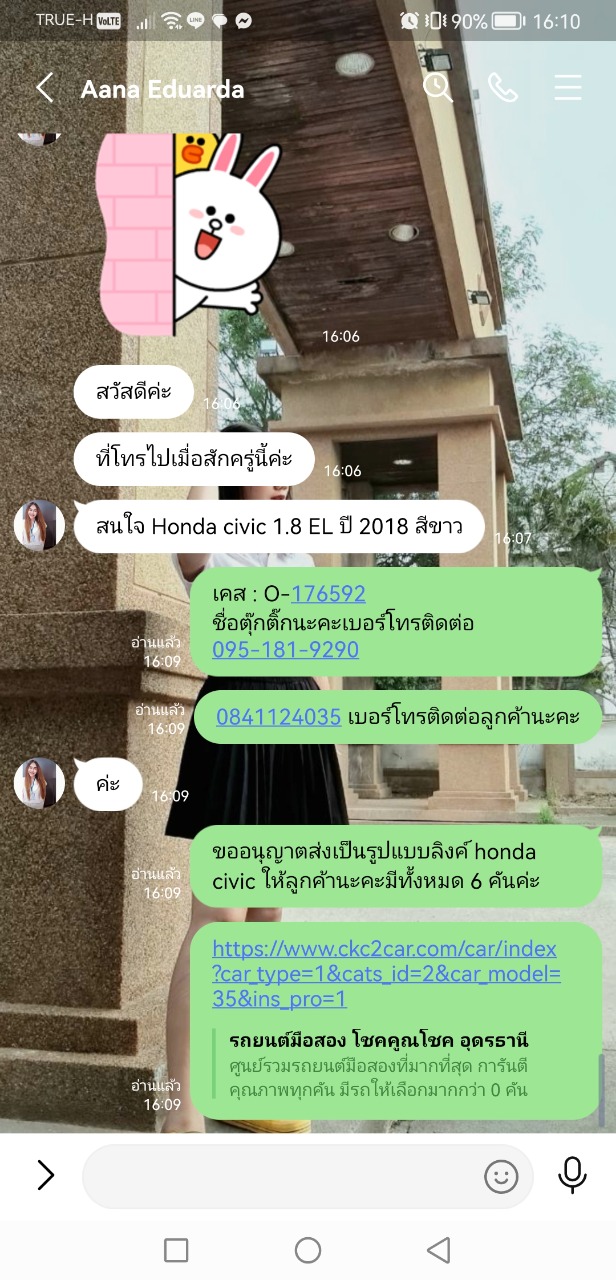This screenshot has width=616, height=1280.
Task: Open the emoji sticker picker
Action: pos(501,1176)
